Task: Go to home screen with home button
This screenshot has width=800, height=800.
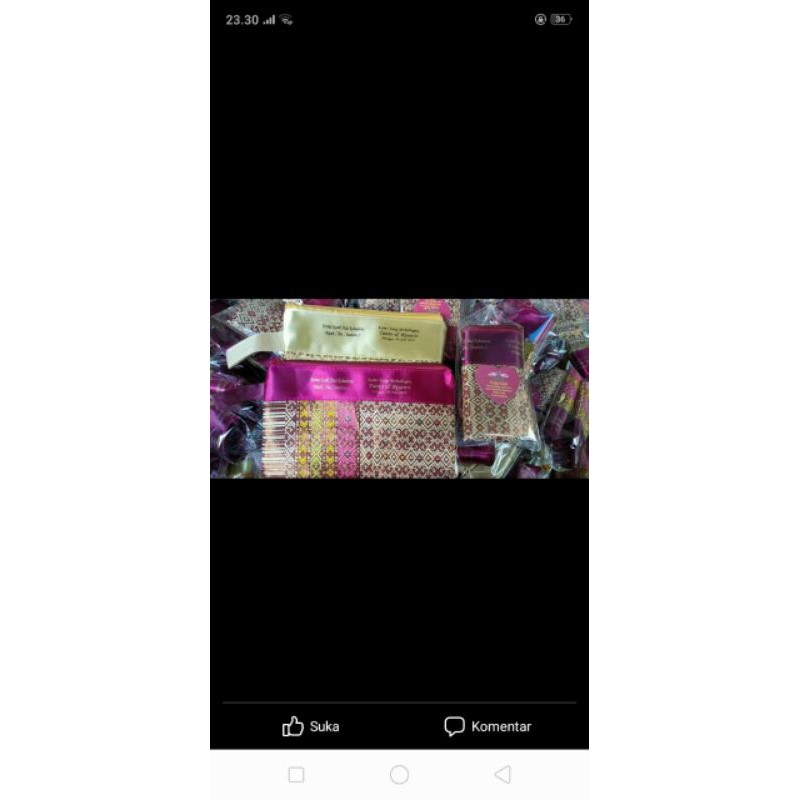Action: click(399, 775)
